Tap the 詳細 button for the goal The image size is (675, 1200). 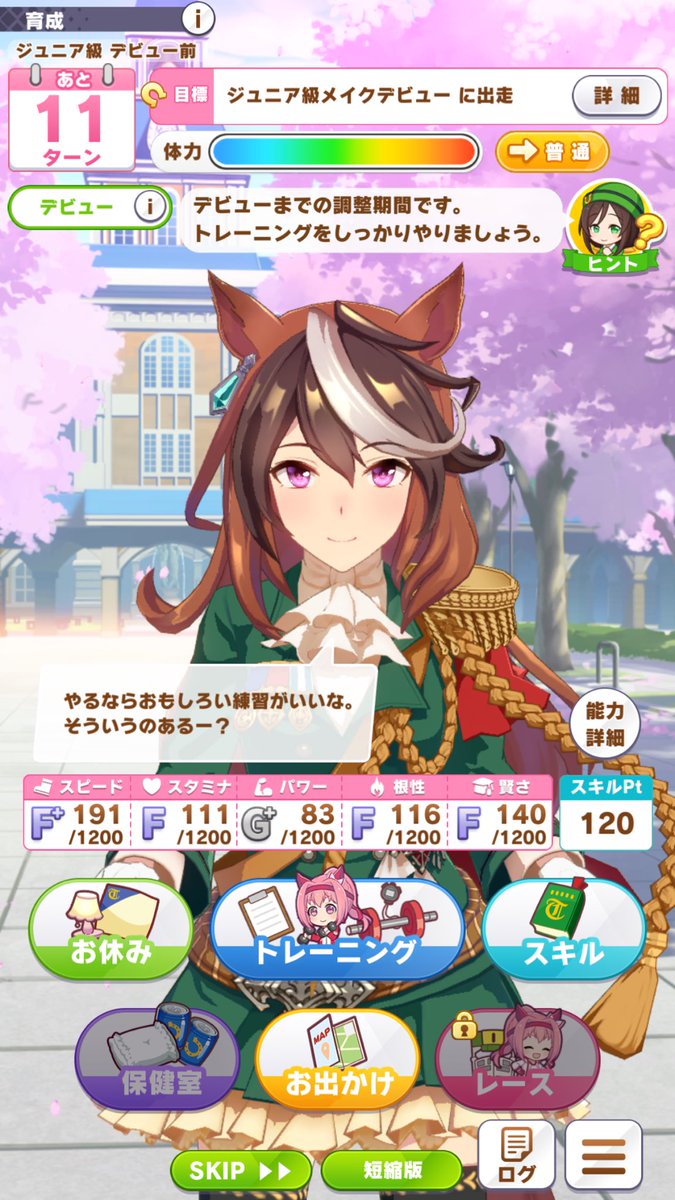(616, 97)
